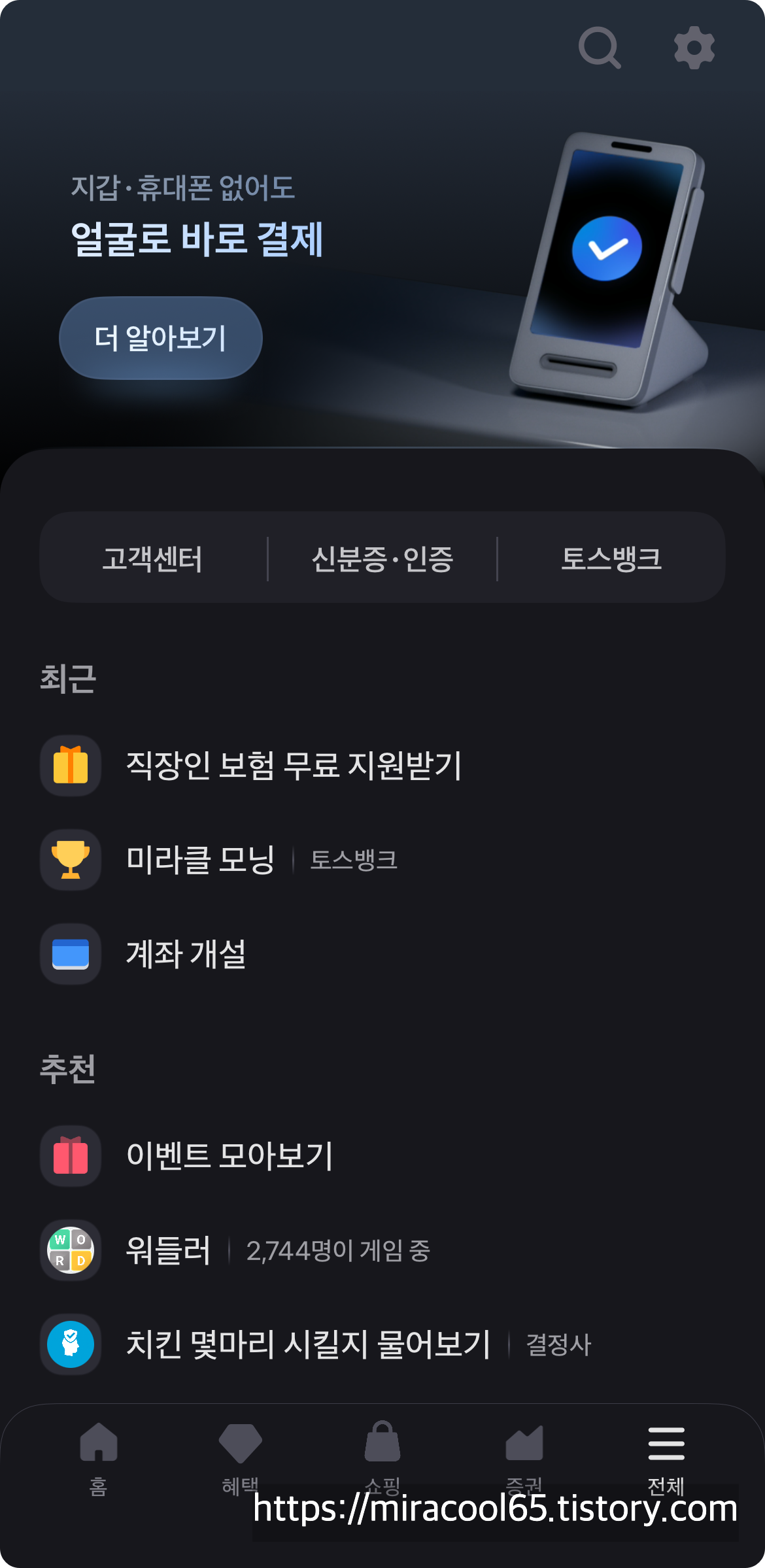Open the search icon at top right

(599, 48)
